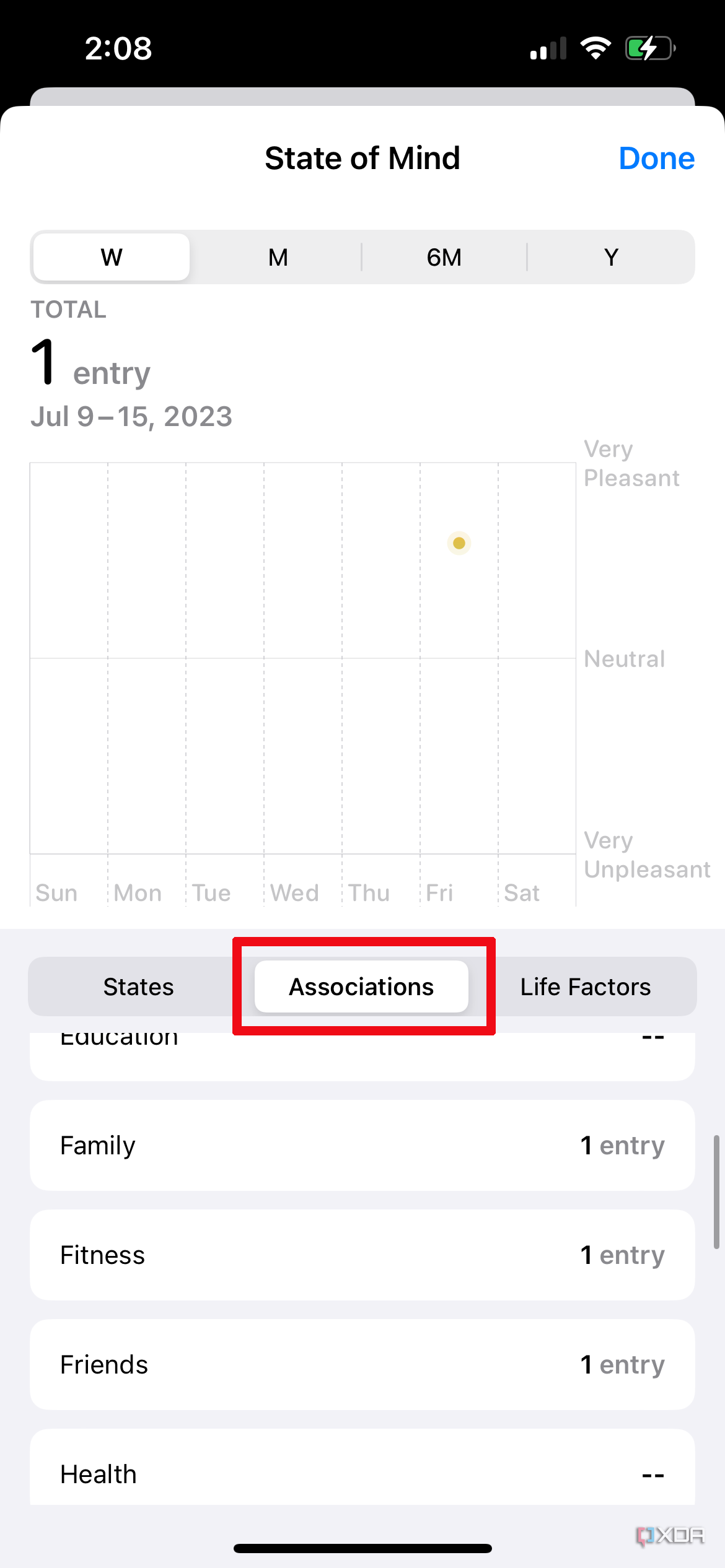
Task: Select the Associations tab
Action: tap(361, 986)
